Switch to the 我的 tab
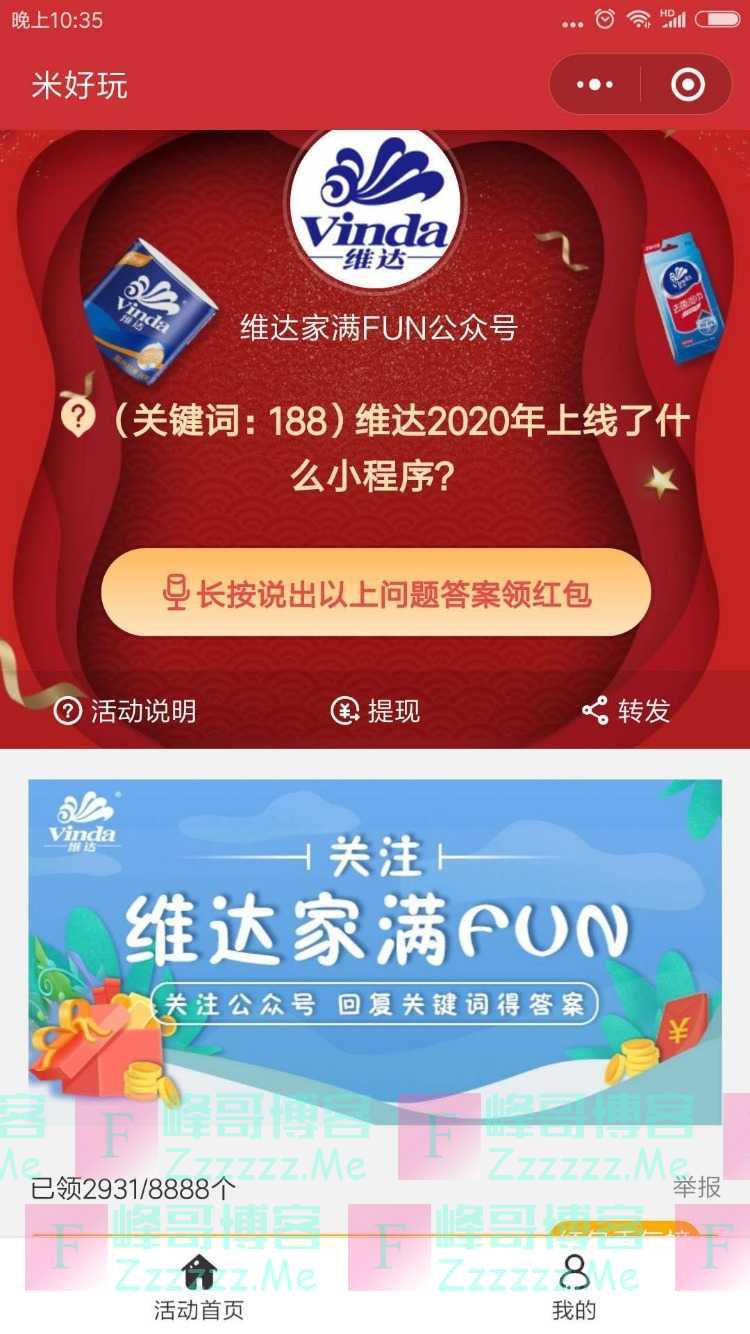Viewport: 750px width, 1334px height. tap(574, 1288)
